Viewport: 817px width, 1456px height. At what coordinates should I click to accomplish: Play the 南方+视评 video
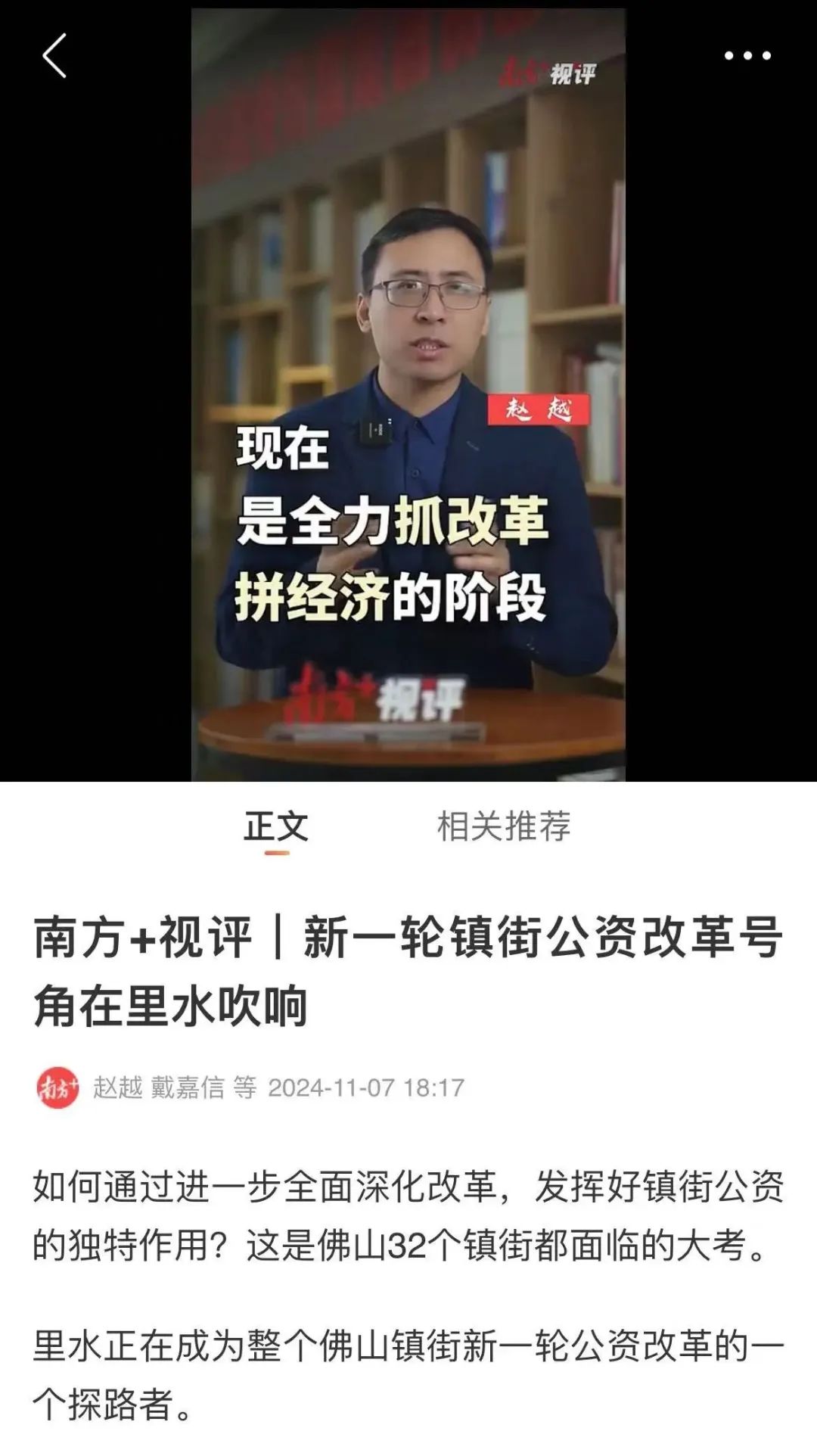408,394
